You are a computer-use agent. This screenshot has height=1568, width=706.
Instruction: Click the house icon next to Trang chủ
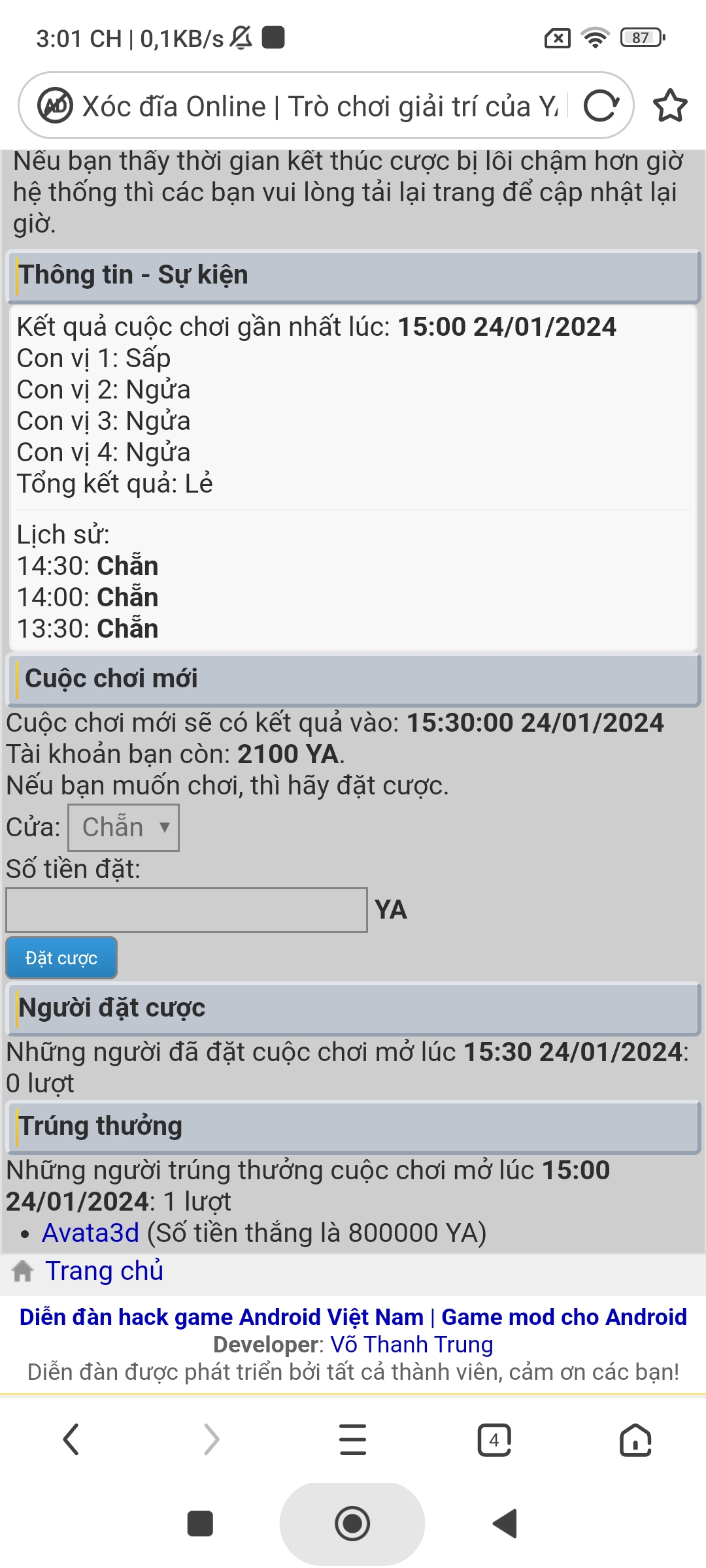pyautogui.click(x=22, y=1270)
